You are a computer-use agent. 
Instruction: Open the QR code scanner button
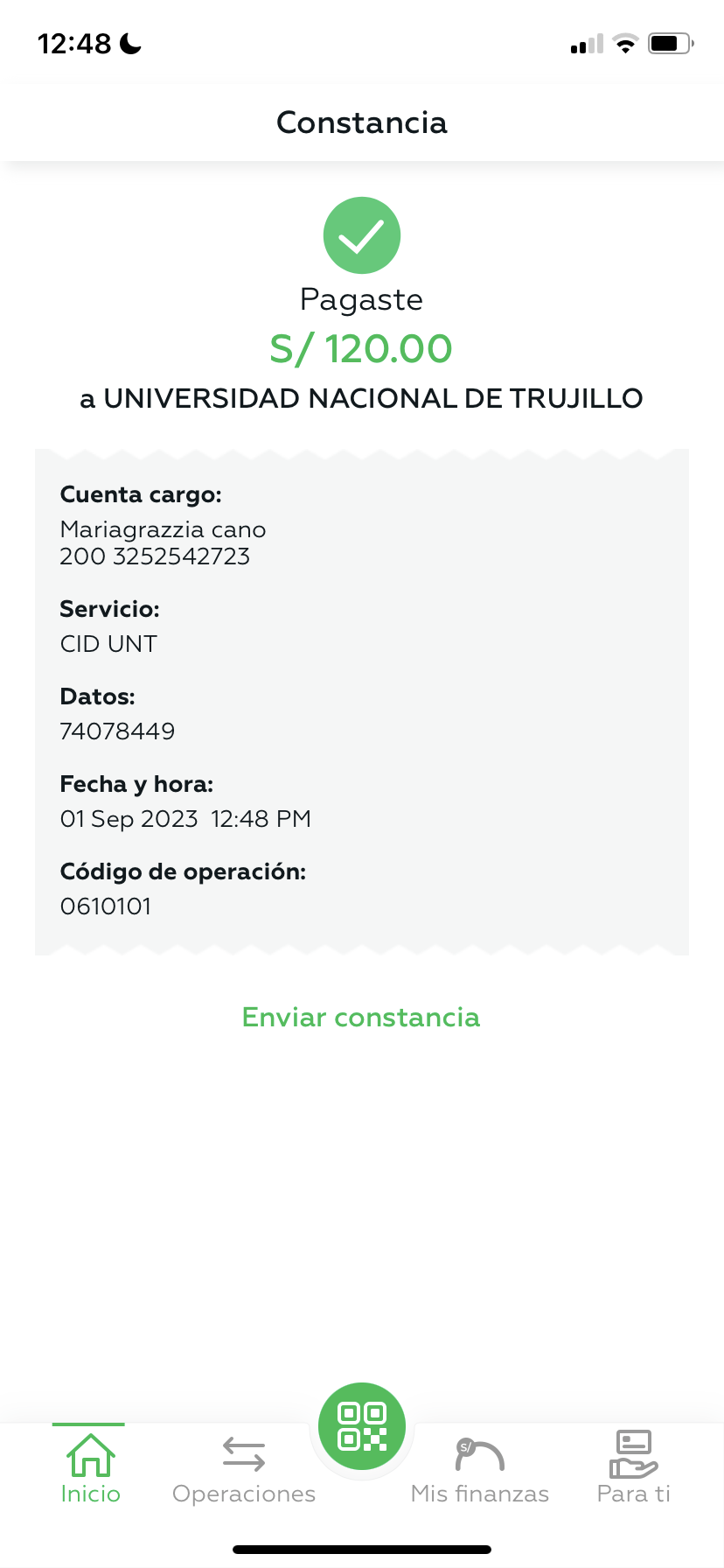click(x=362, y=1426)
